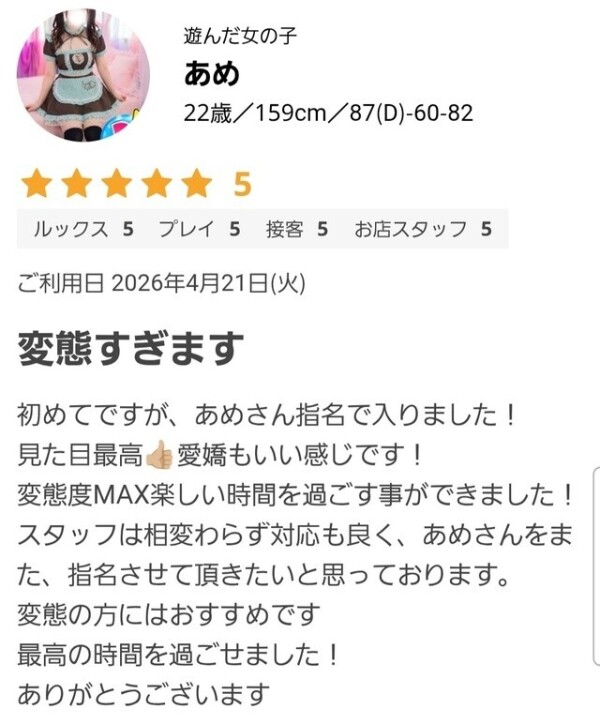Image resolution: width=600 pixels, height=724 pixels.
Task: Open あめ's round profile photo
Action: coord(83,75)
